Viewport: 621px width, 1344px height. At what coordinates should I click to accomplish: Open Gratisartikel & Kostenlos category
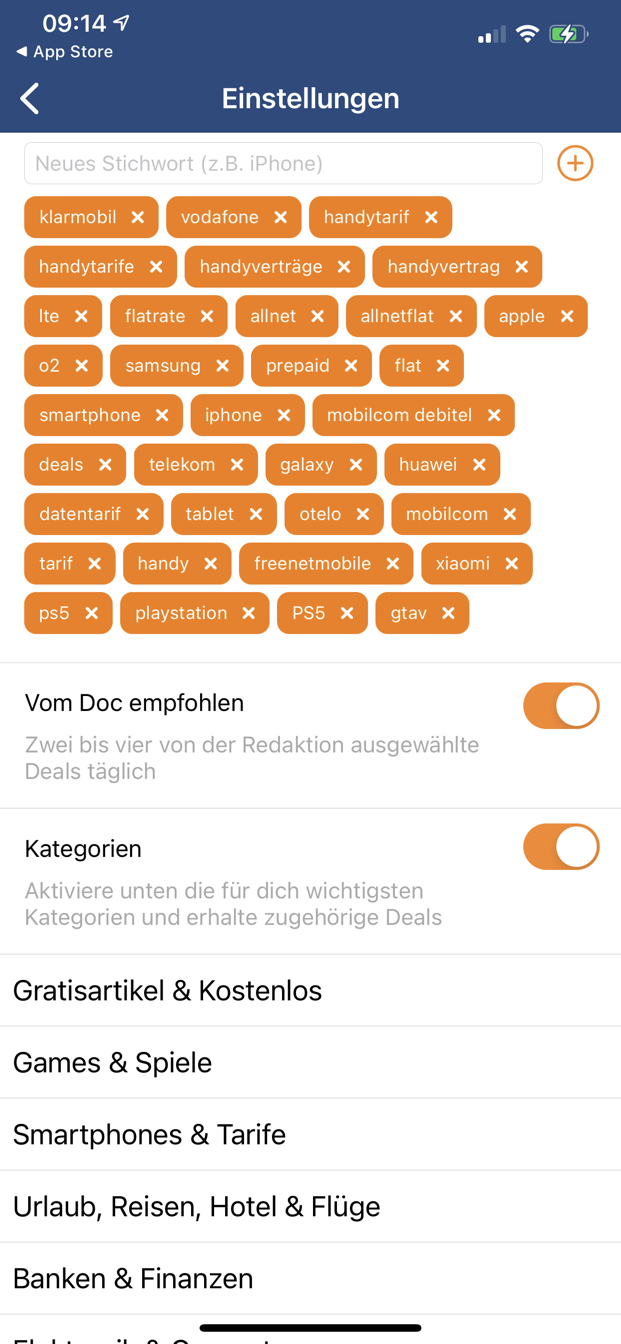[x=310, y=991]
